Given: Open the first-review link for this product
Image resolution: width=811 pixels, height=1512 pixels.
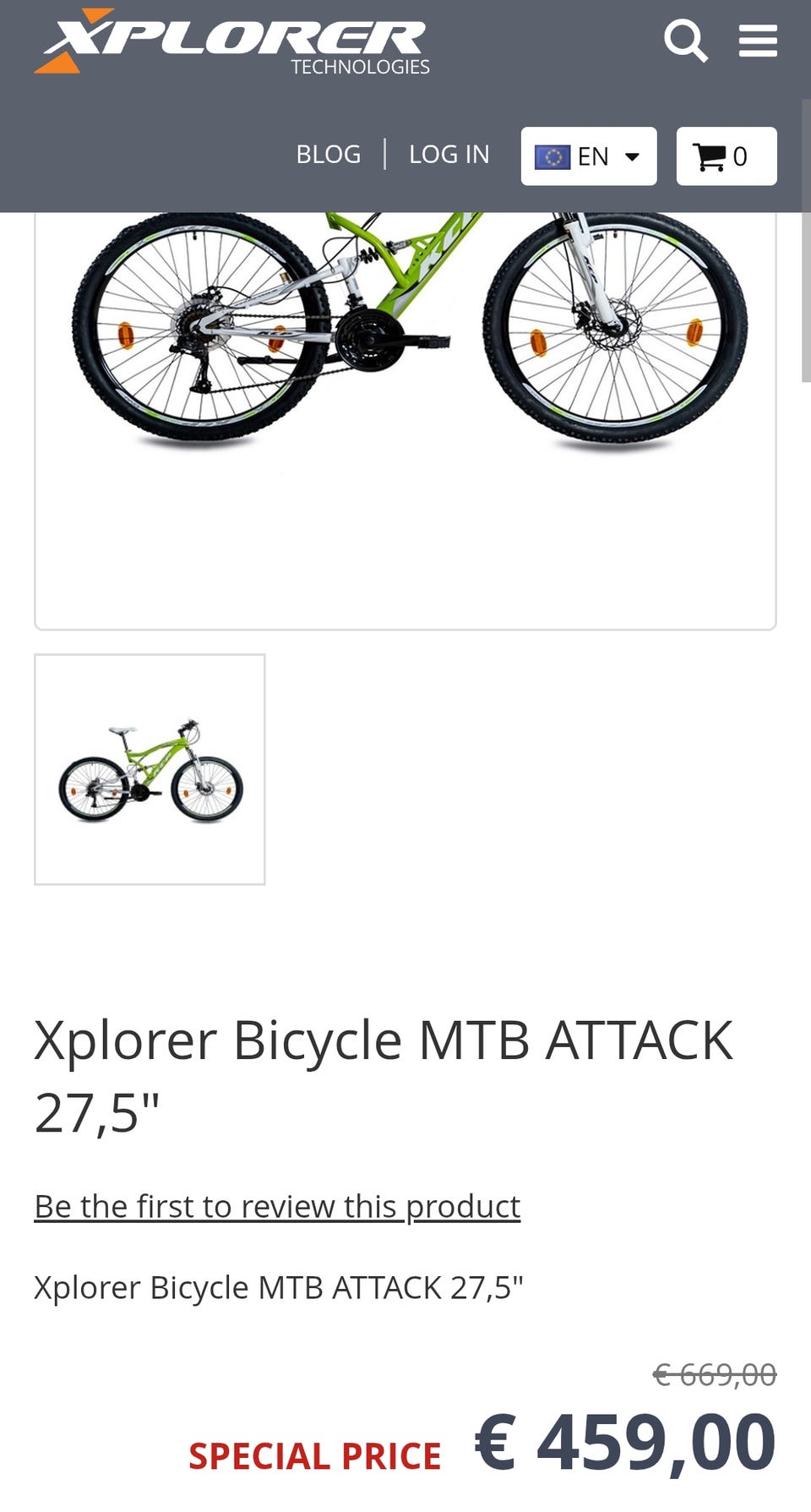Looking at the screenshot, I should pyautogui.click(x=277, y=1206).
